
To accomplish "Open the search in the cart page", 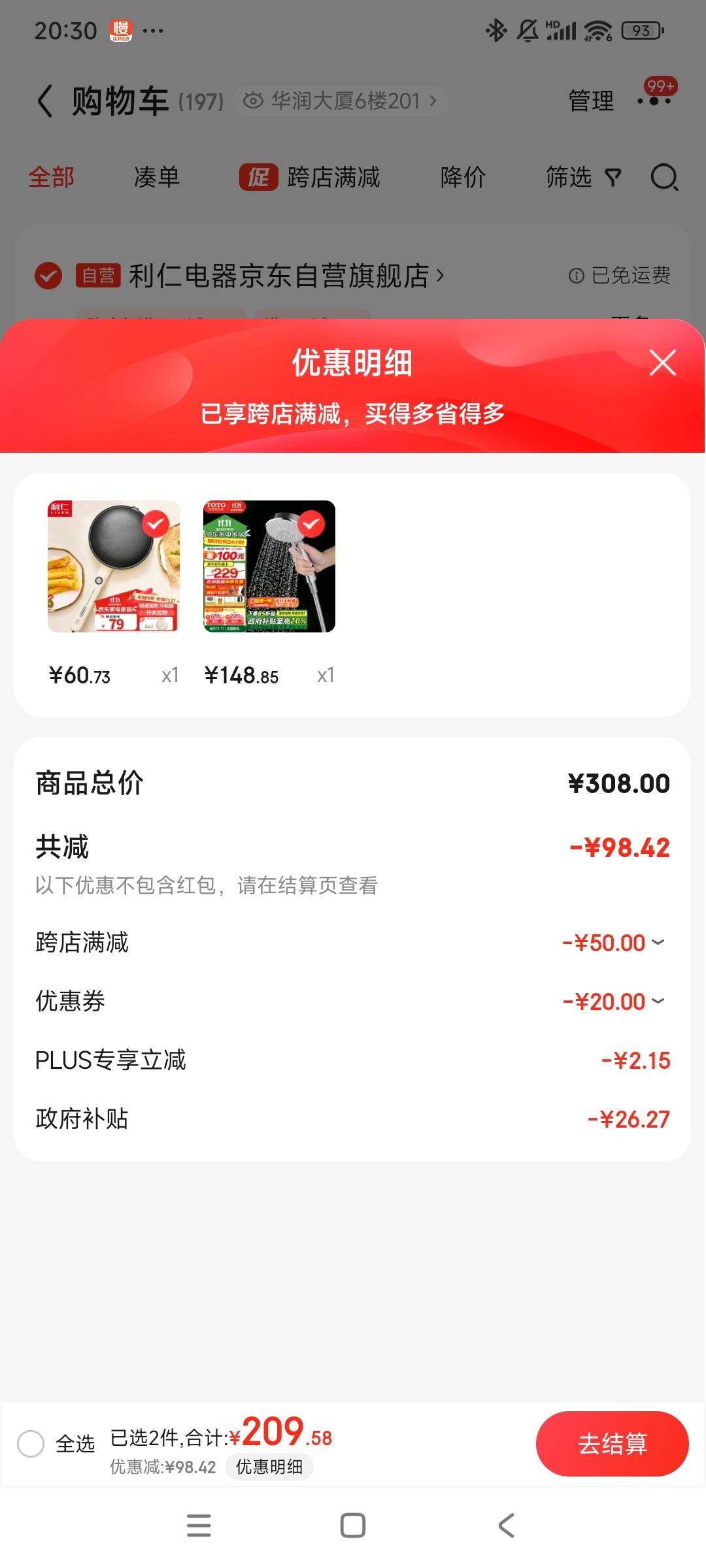I will 664,177.
